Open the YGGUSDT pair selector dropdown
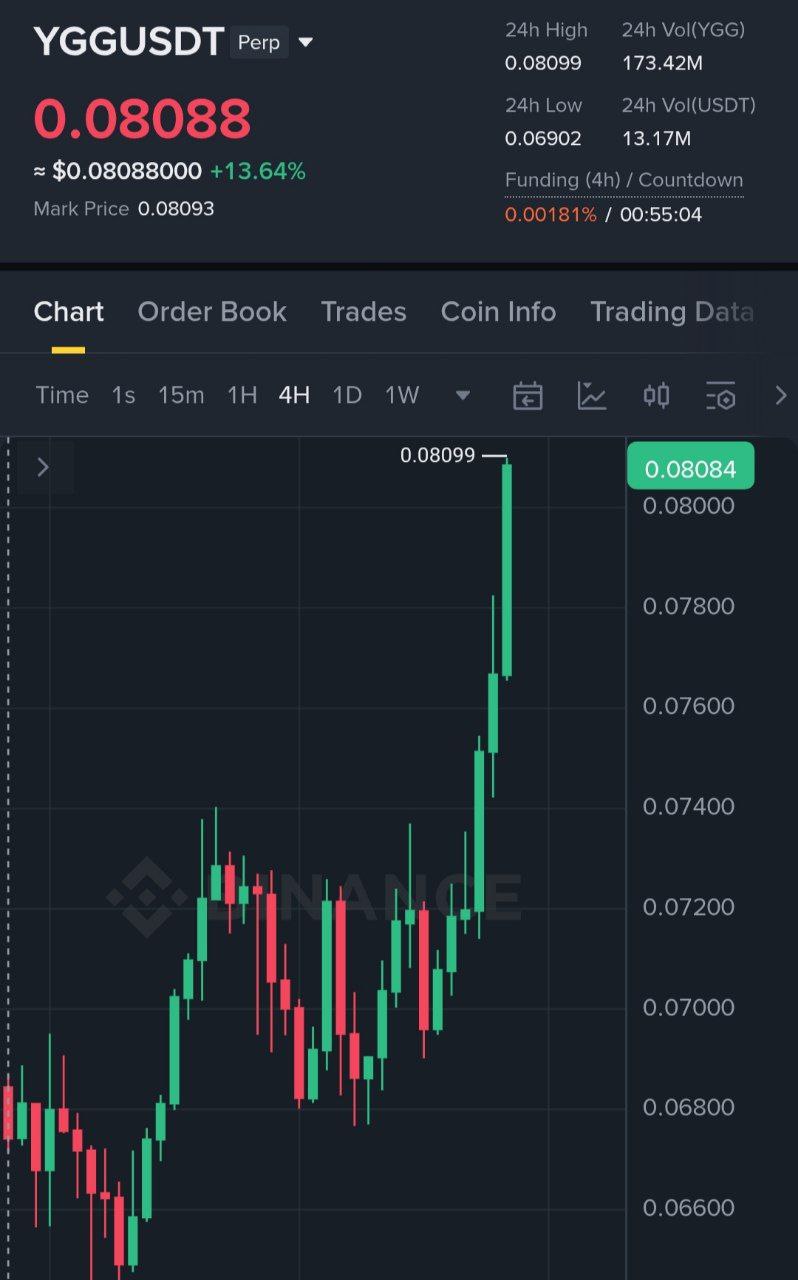 [x=306, y=43]
